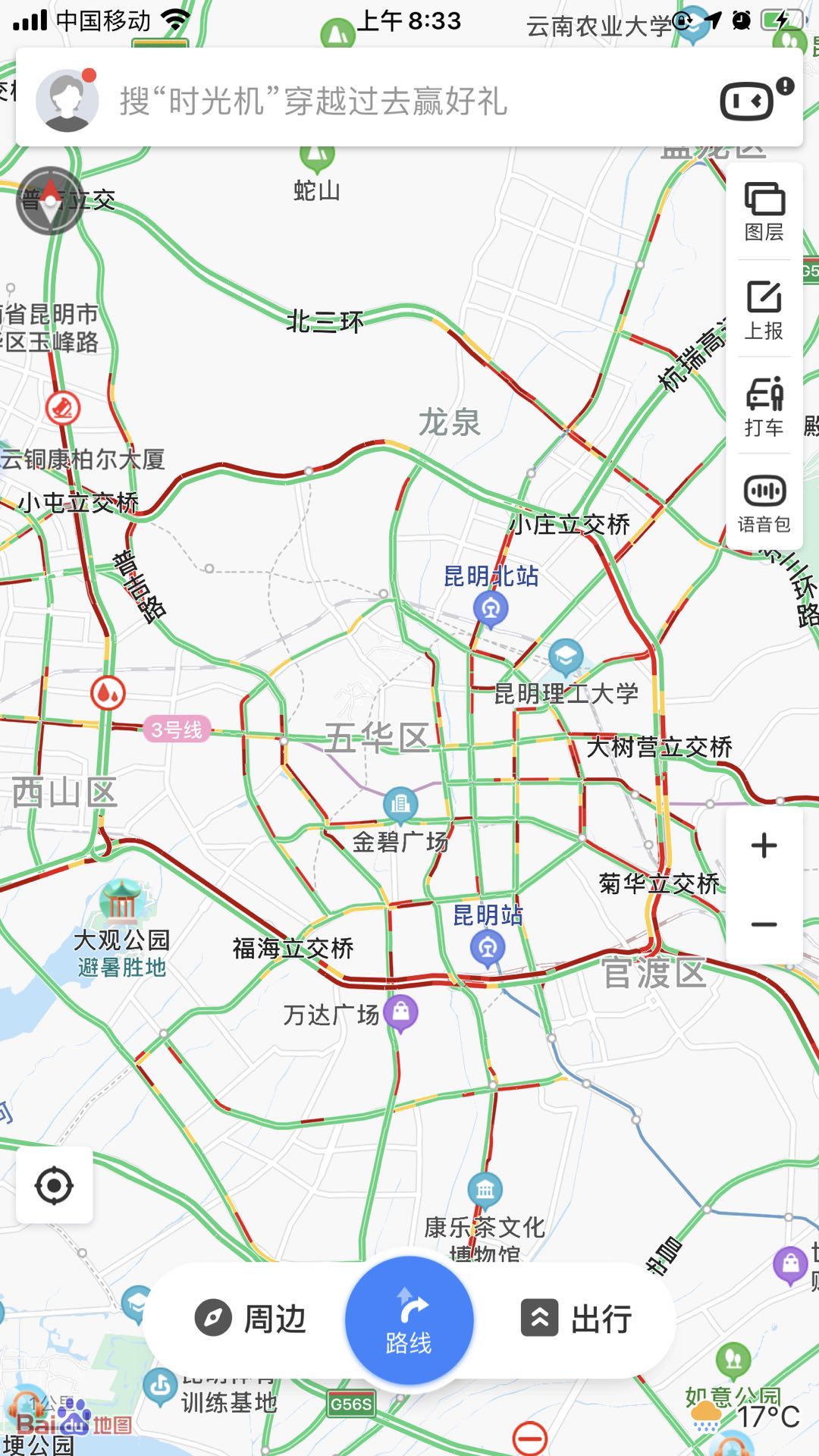Start route planning with 路线
The height and width of the screenshot is (1456, 819).
tap(409, 1320)
